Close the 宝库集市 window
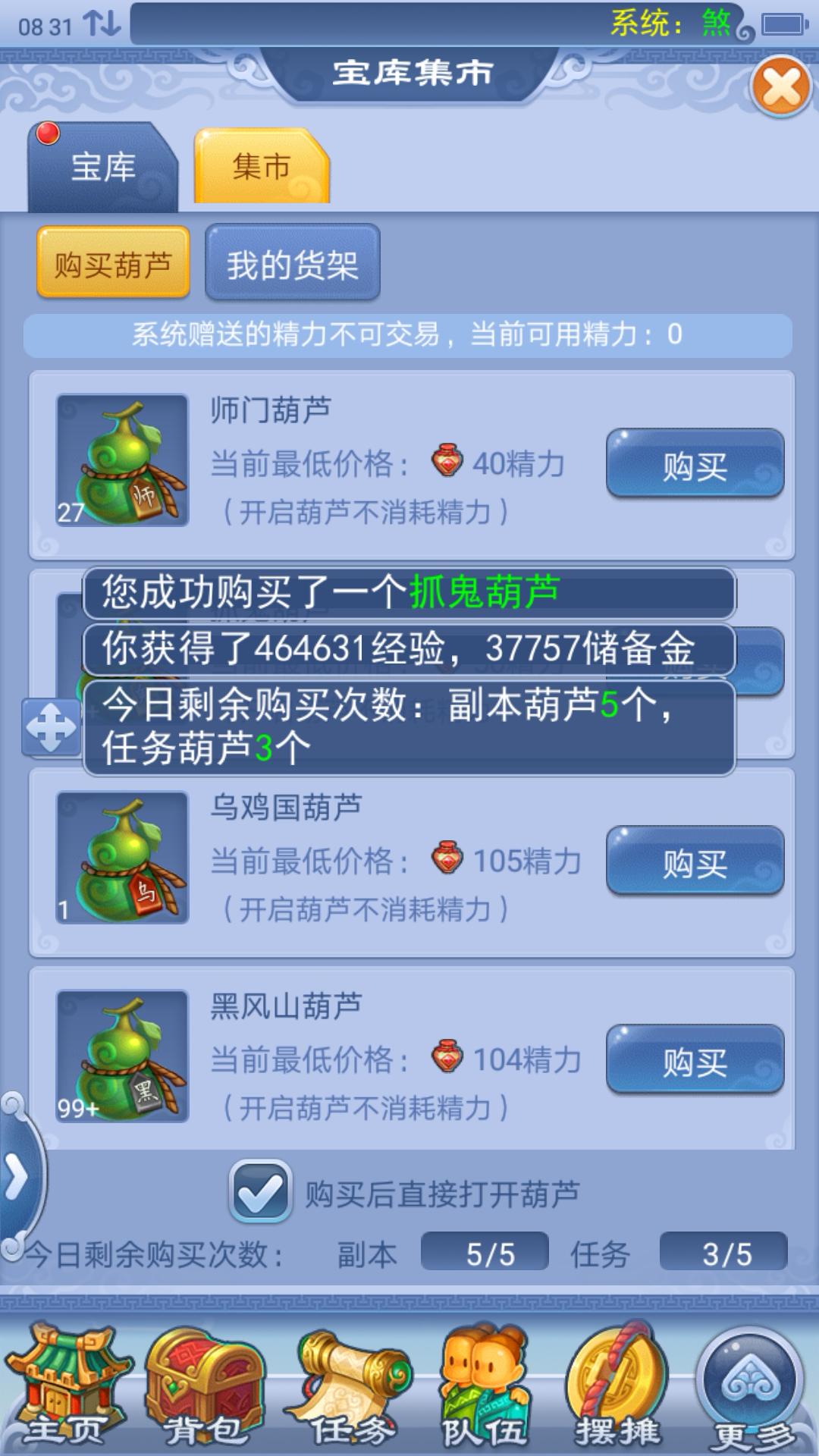Viewport: 819px width, 1456px height. [x=781, y=86]
